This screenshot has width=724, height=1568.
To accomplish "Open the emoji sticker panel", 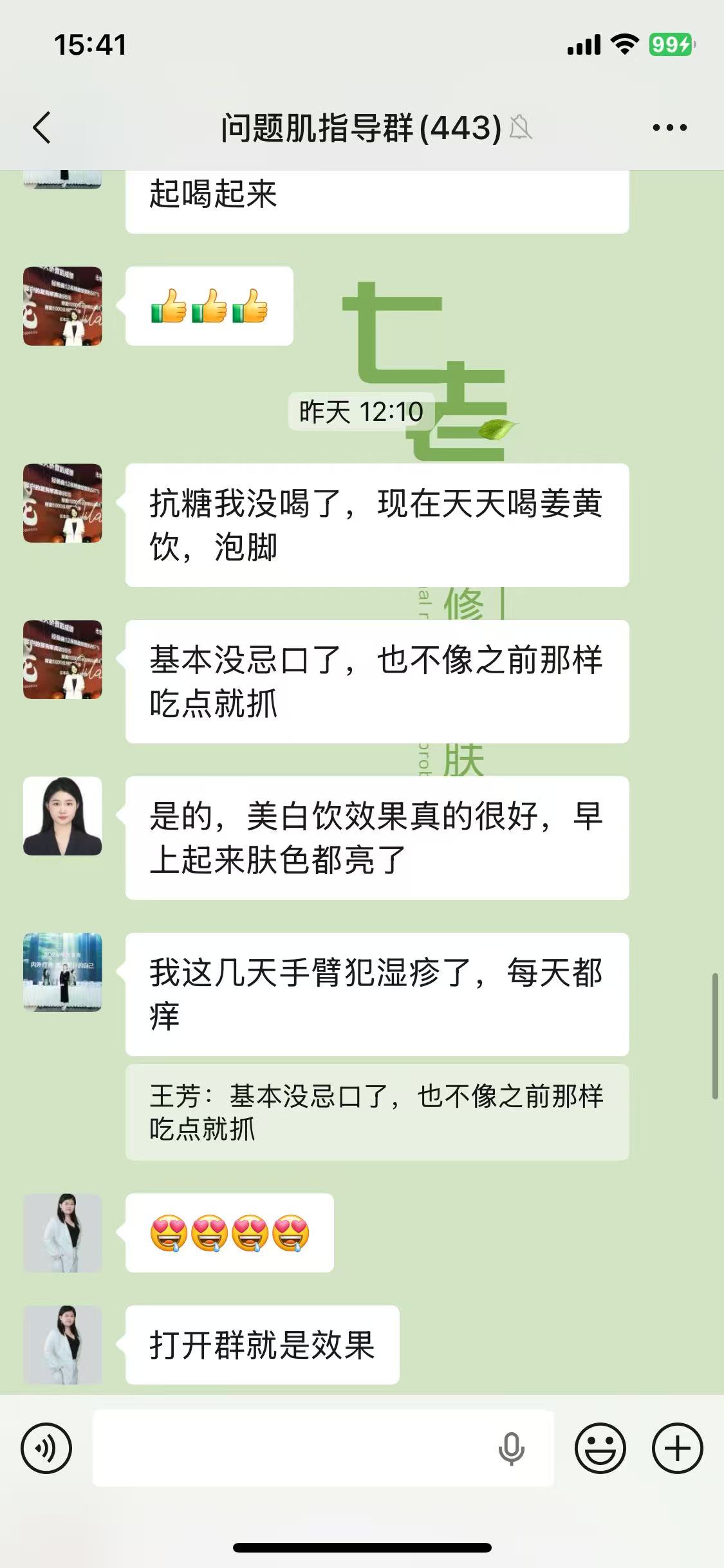I will 600,1448.
